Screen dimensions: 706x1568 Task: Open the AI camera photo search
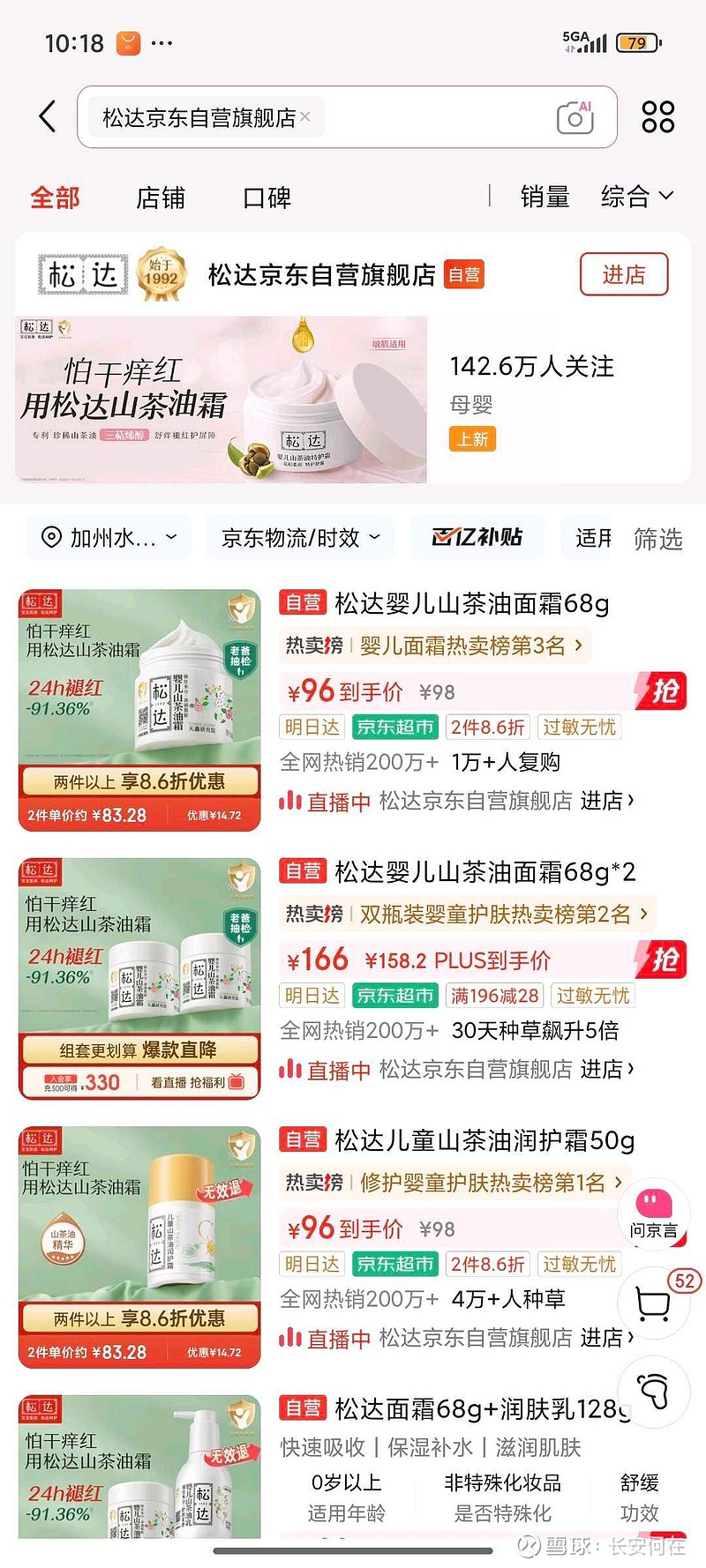575,116
